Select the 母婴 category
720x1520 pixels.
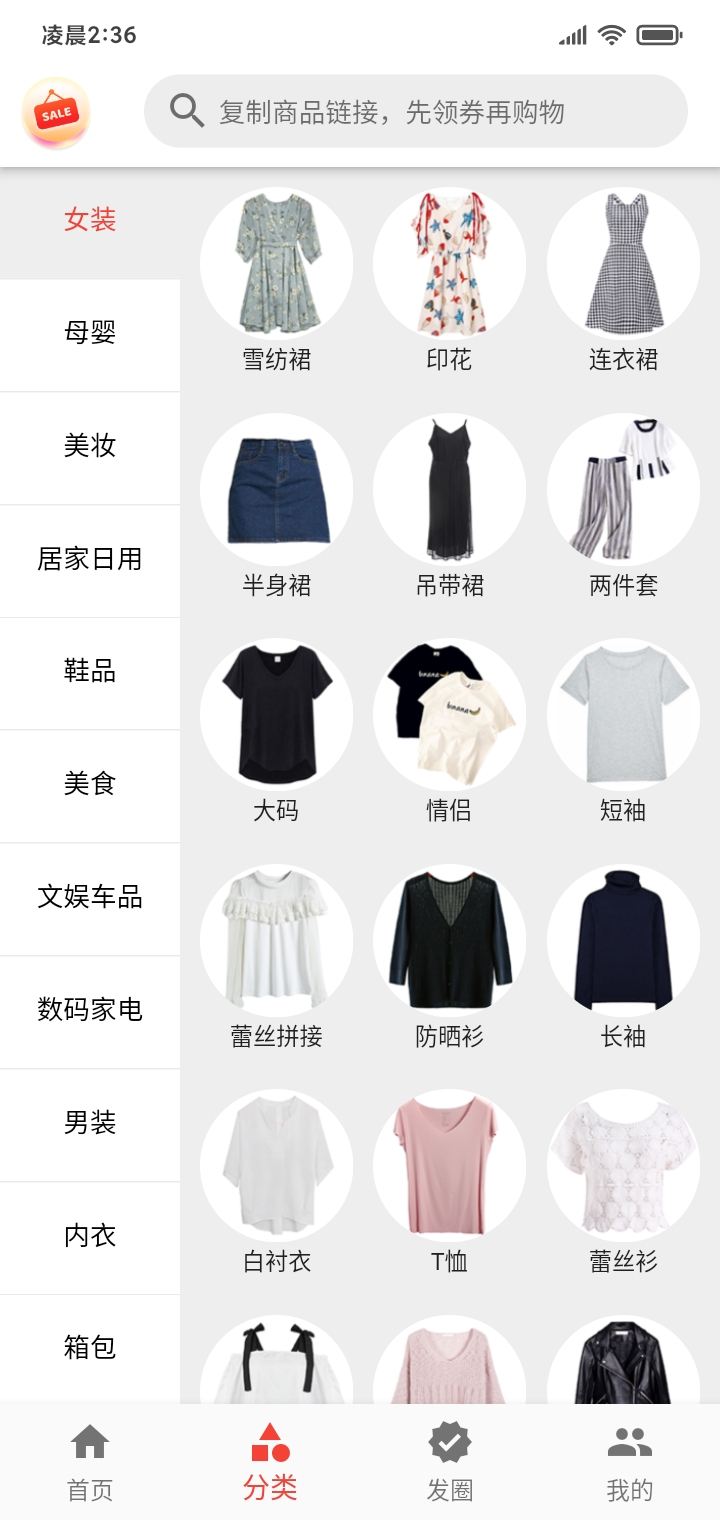(x=90, y=336)
